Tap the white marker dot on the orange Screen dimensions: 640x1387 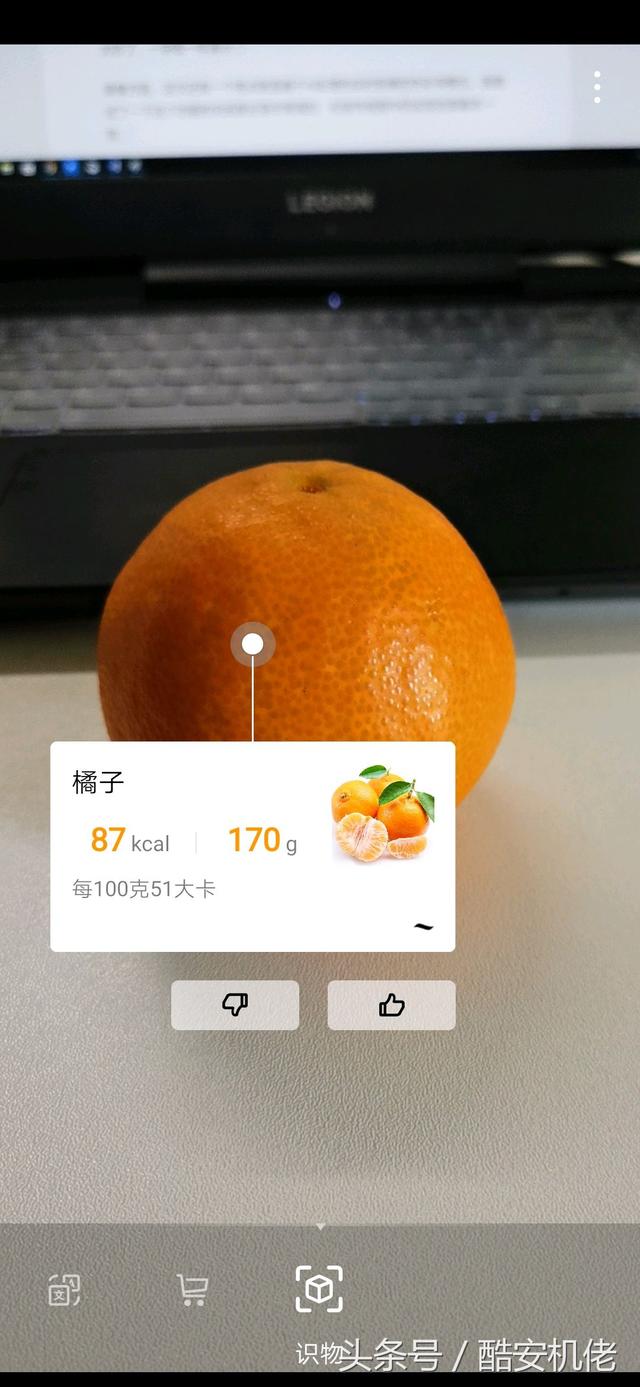coord(253,644)
